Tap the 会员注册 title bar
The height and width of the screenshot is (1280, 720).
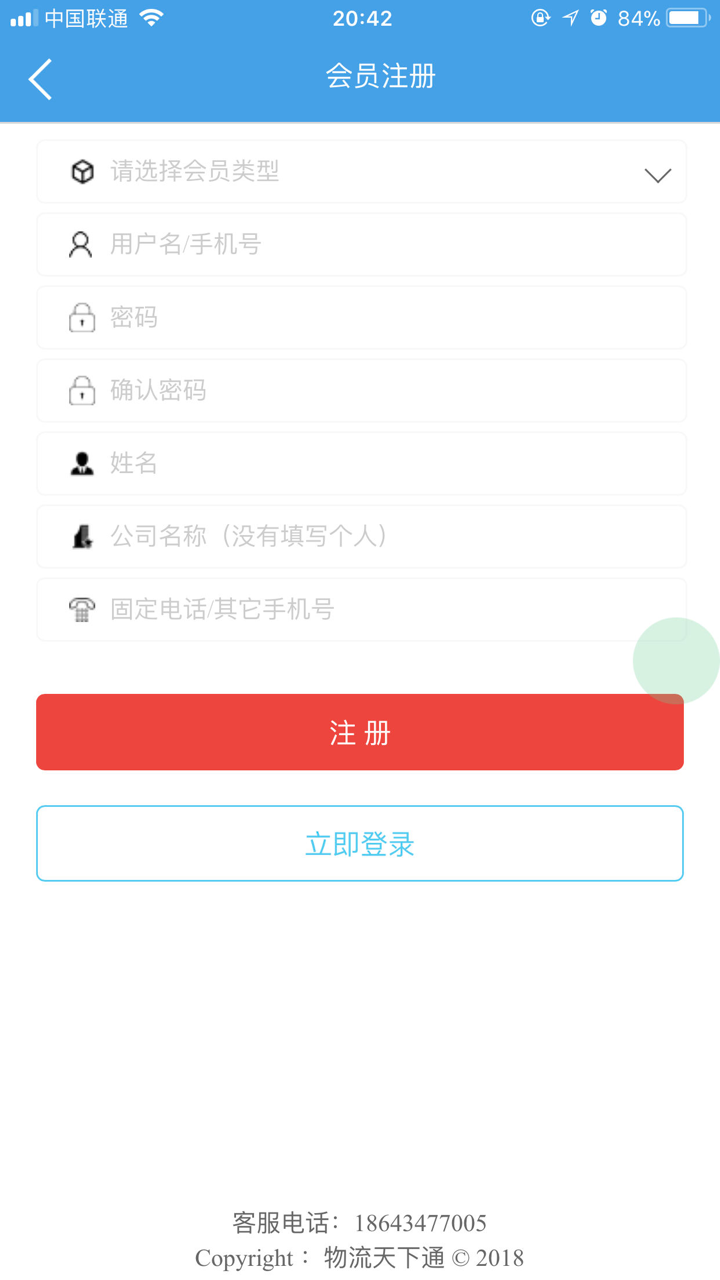point(382,77)
